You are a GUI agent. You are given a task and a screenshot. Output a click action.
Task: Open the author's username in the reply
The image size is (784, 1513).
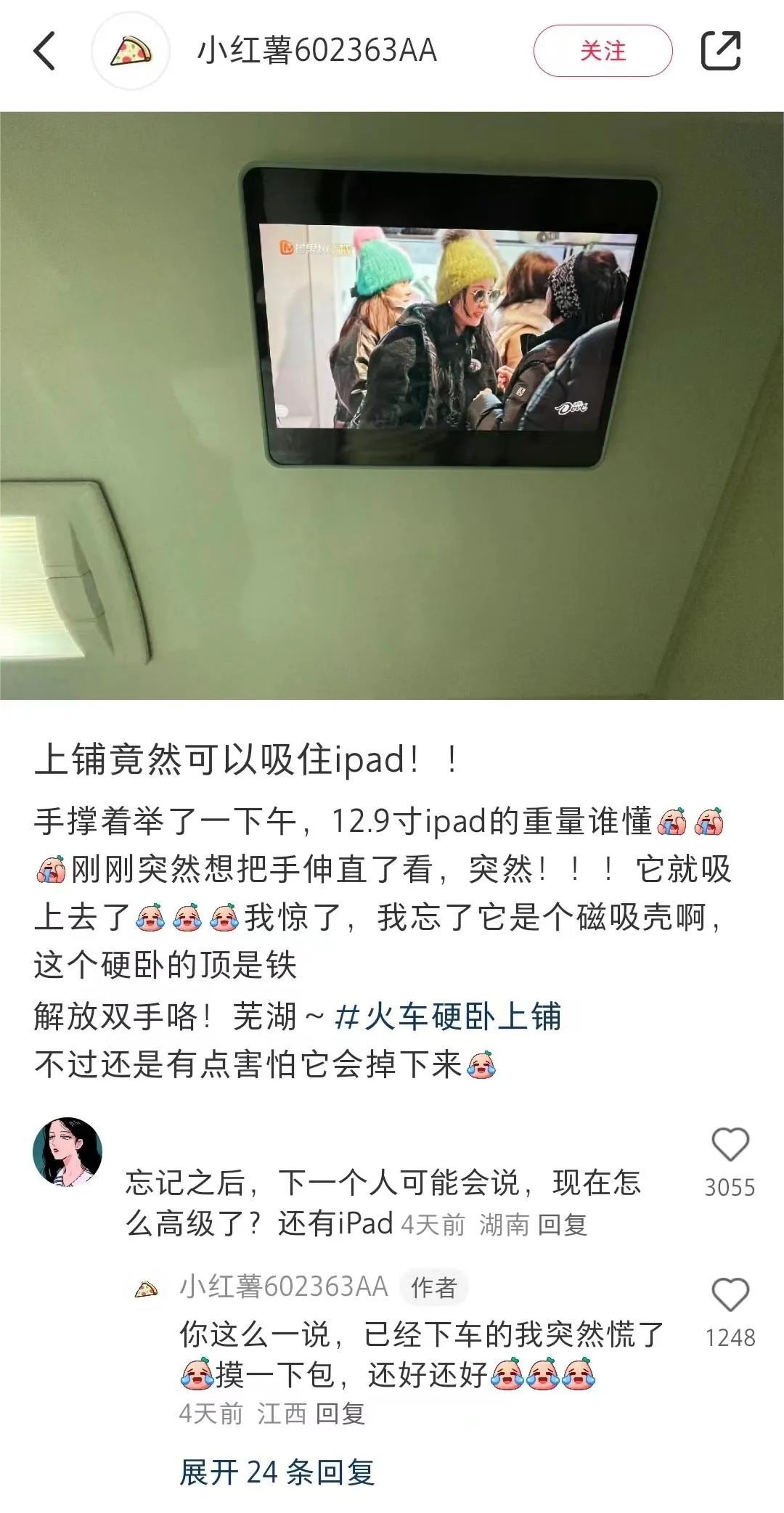pyautogui.click(x=284, y=1286)
